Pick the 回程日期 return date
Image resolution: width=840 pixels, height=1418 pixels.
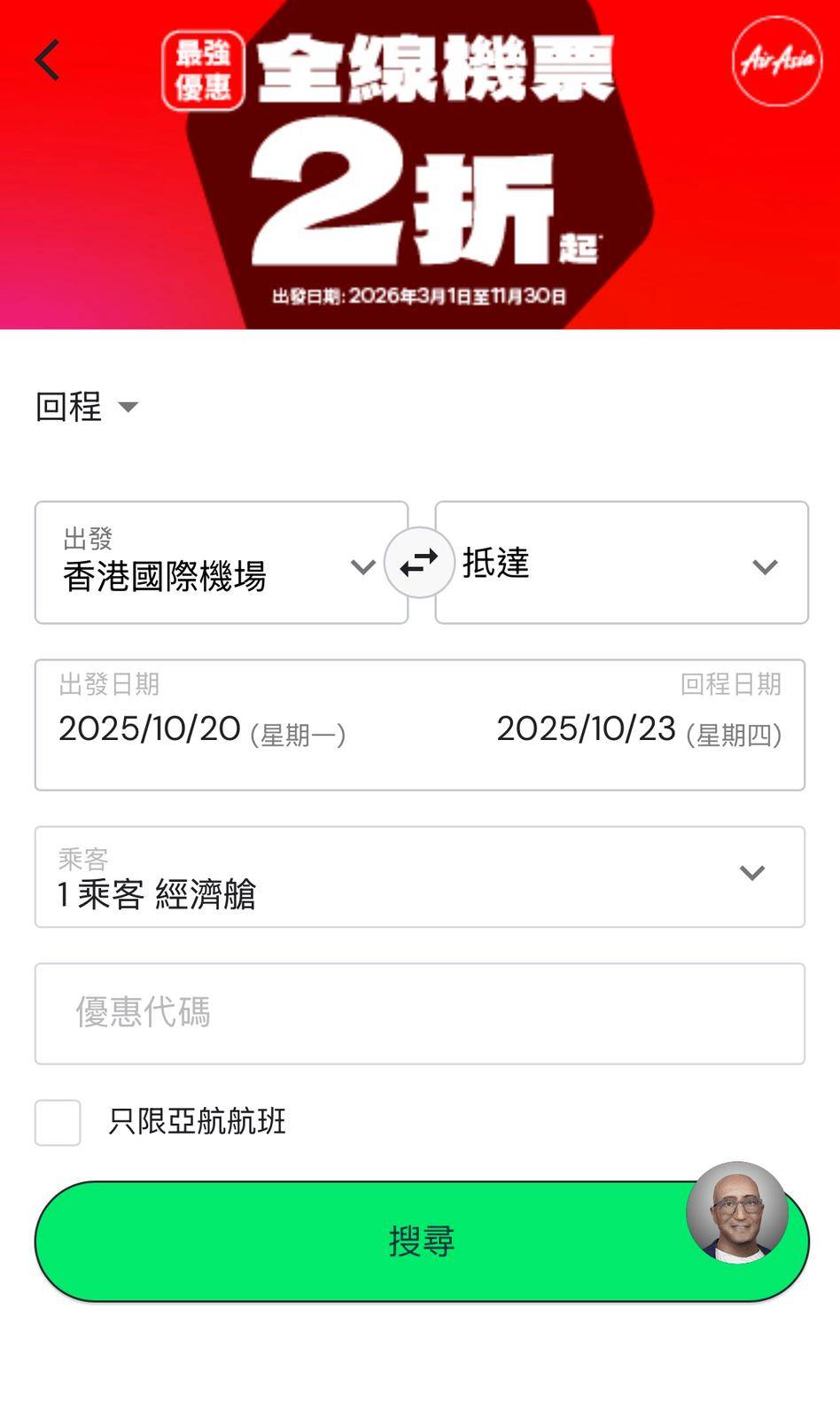tap(638, 725)
